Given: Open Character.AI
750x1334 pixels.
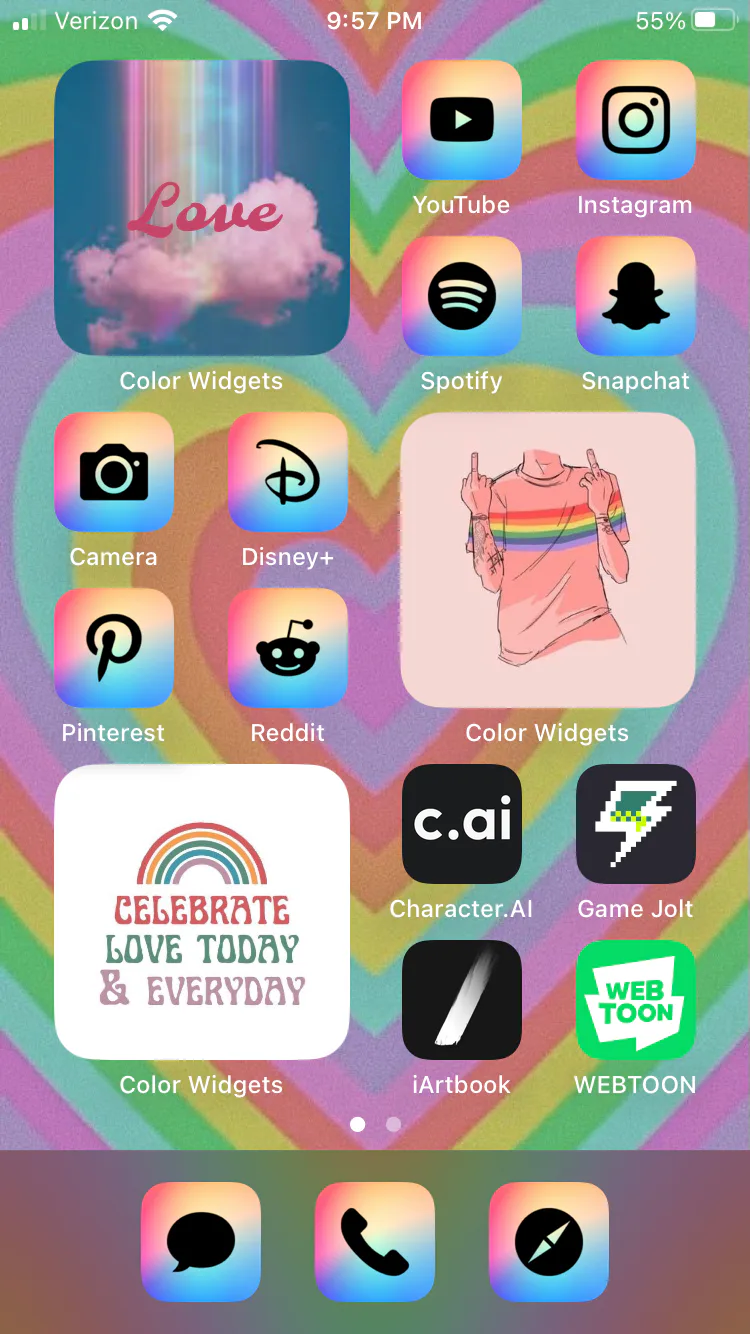Looking at the screenshot, I should pyautogui.click(x=461, y=824).
